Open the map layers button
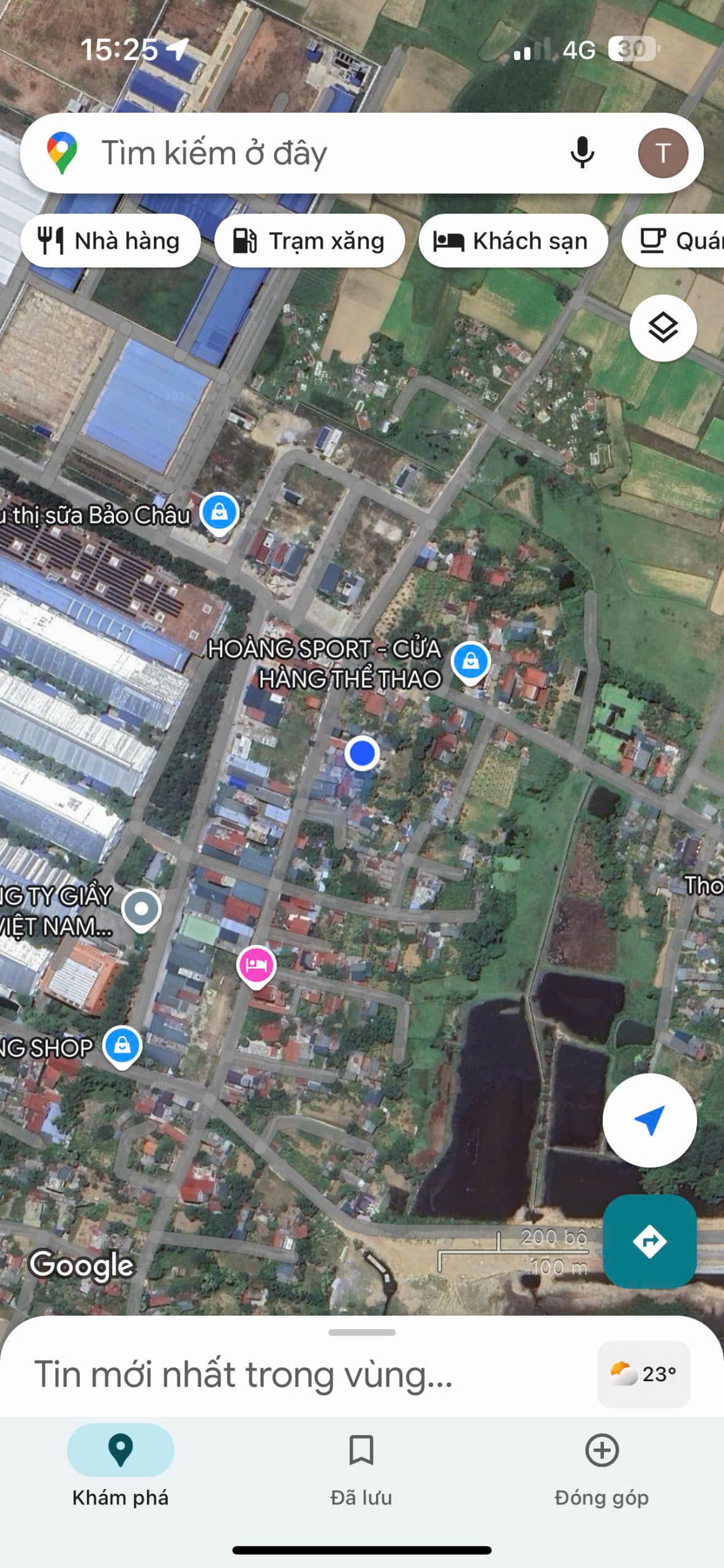The image size is (724, 1568). (x=663, y=328)
